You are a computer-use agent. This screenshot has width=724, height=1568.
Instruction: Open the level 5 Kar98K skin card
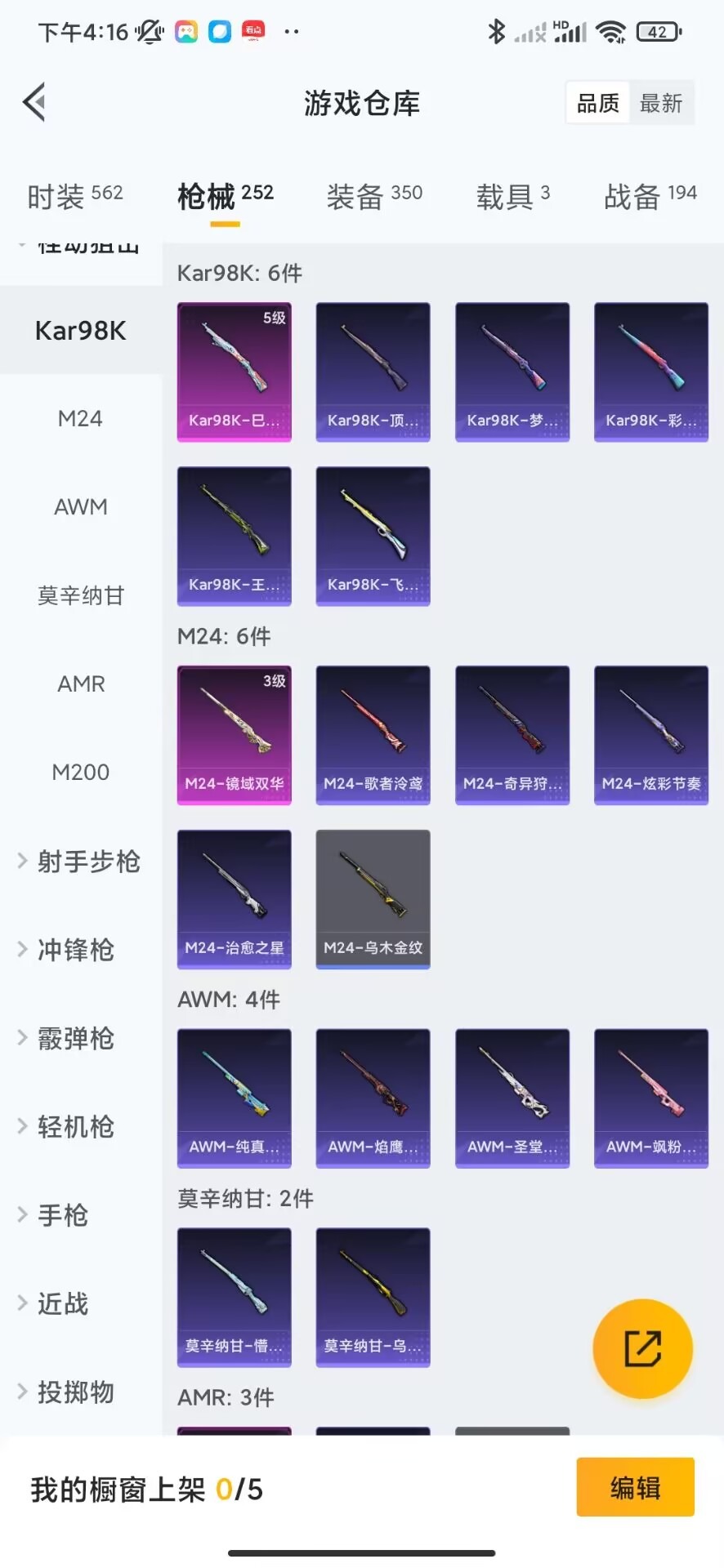coord(235,372)
